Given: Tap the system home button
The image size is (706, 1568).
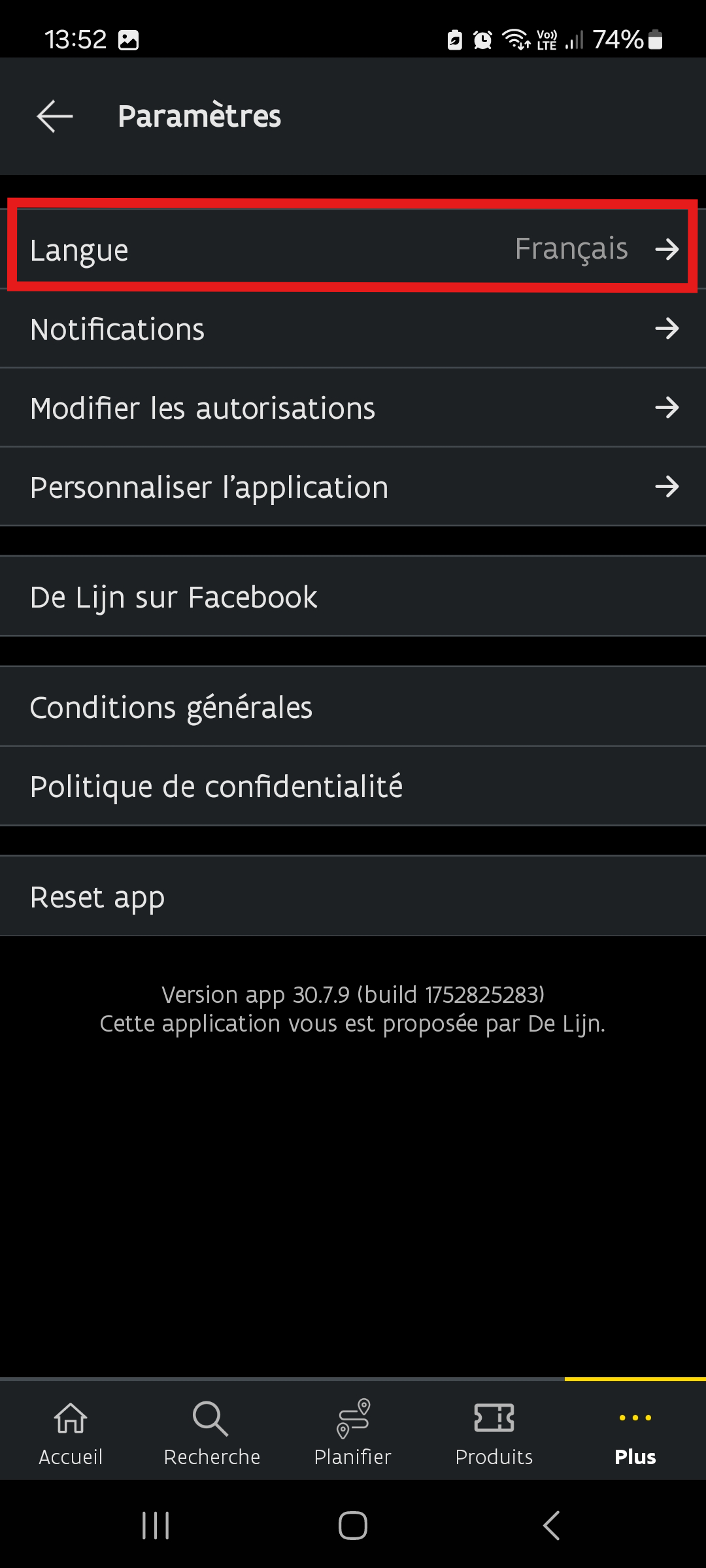Looking at the screenshot, I should pos(353,1526).
